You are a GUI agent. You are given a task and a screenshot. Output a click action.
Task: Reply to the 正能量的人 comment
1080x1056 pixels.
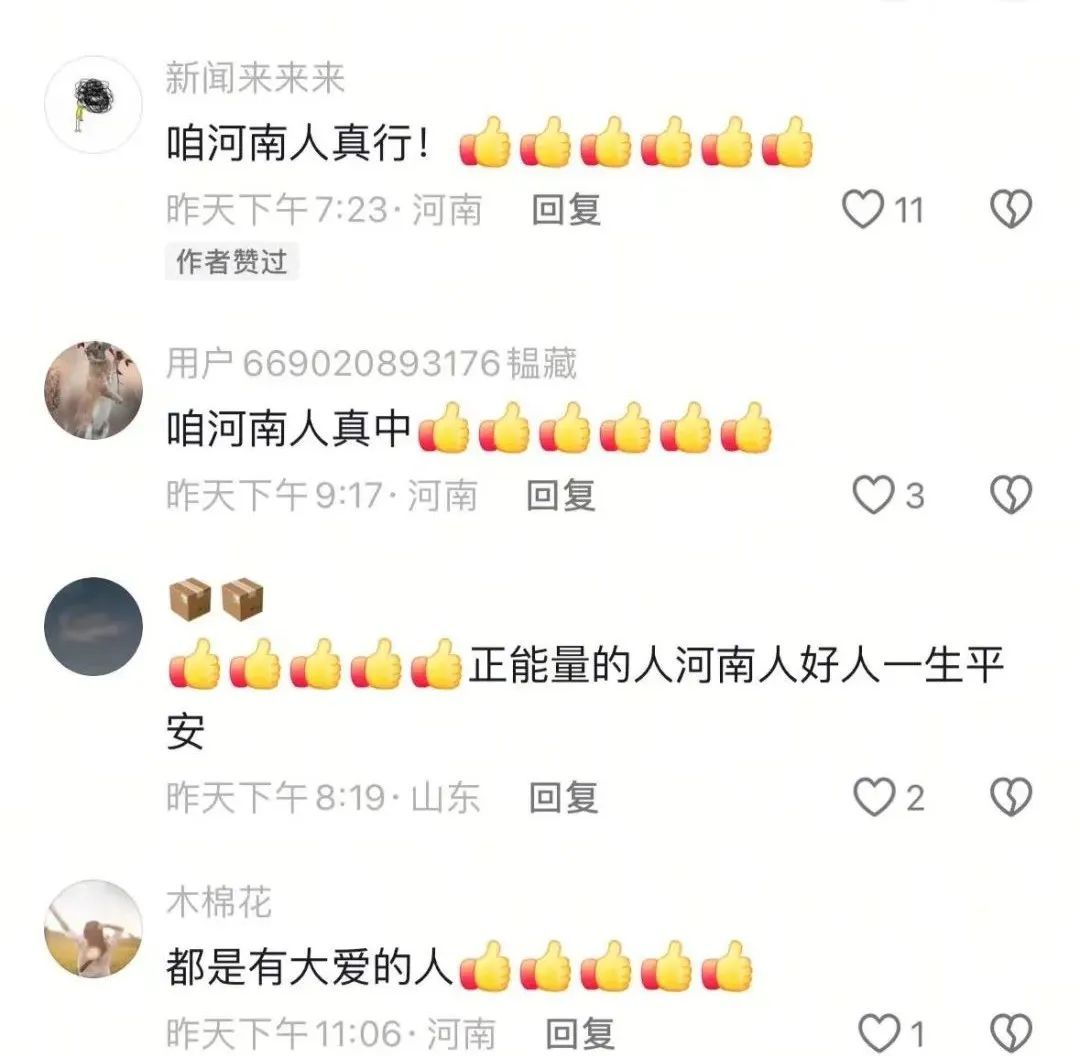564,797
